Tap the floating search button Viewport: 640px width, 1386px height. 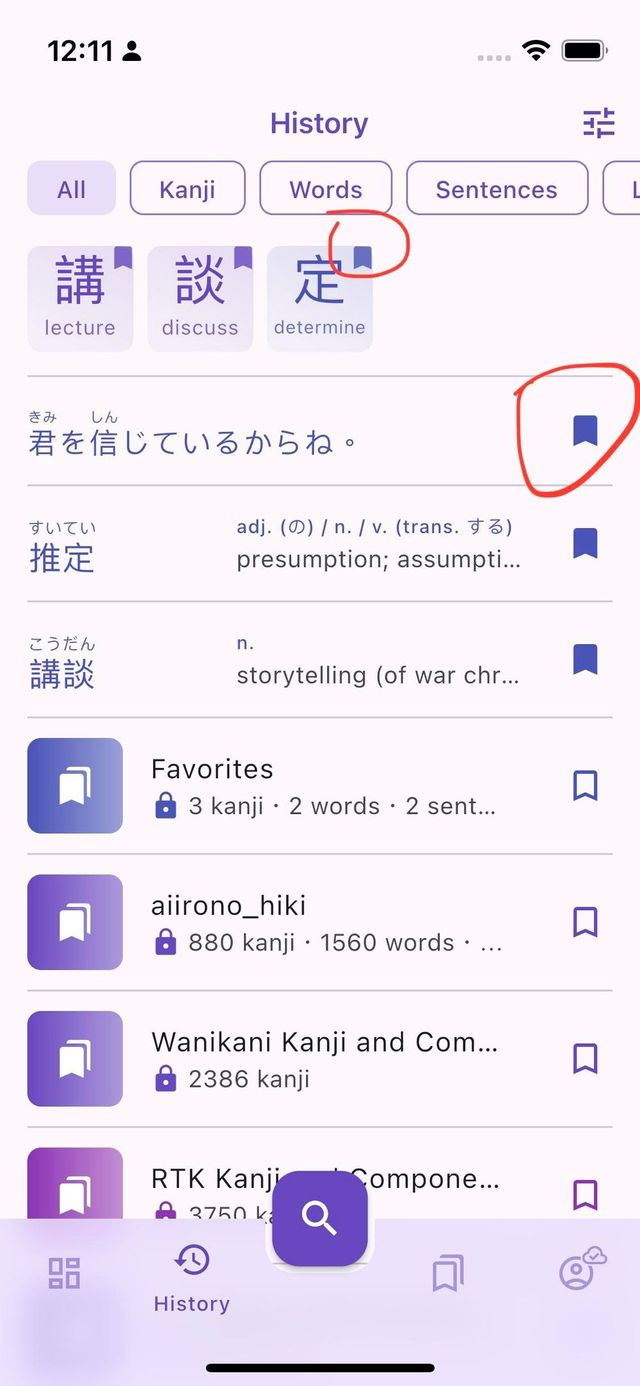click(x=320, y=1218)
